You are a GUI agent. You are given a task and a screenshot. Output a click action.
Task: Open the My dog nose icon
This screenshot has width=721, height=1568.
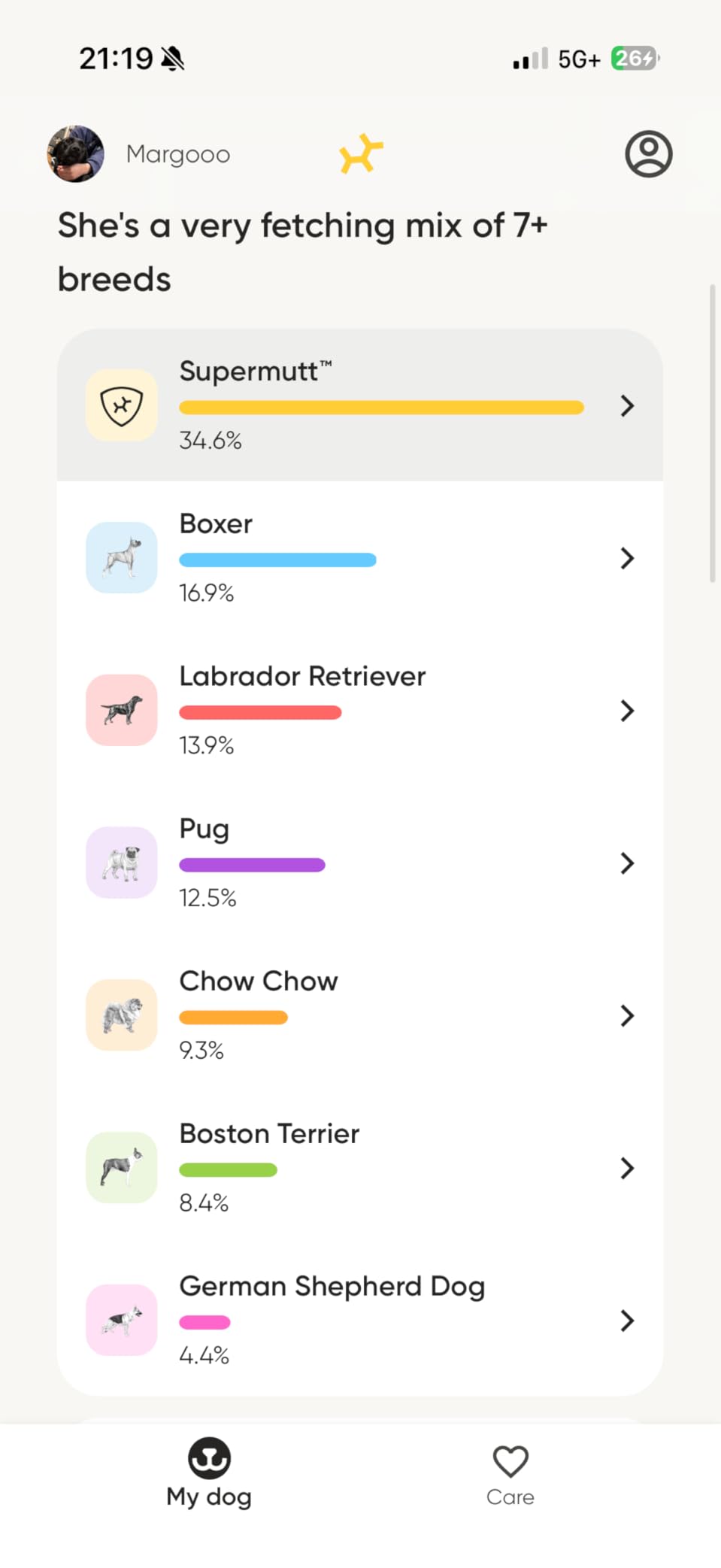tap(208, 1457)
